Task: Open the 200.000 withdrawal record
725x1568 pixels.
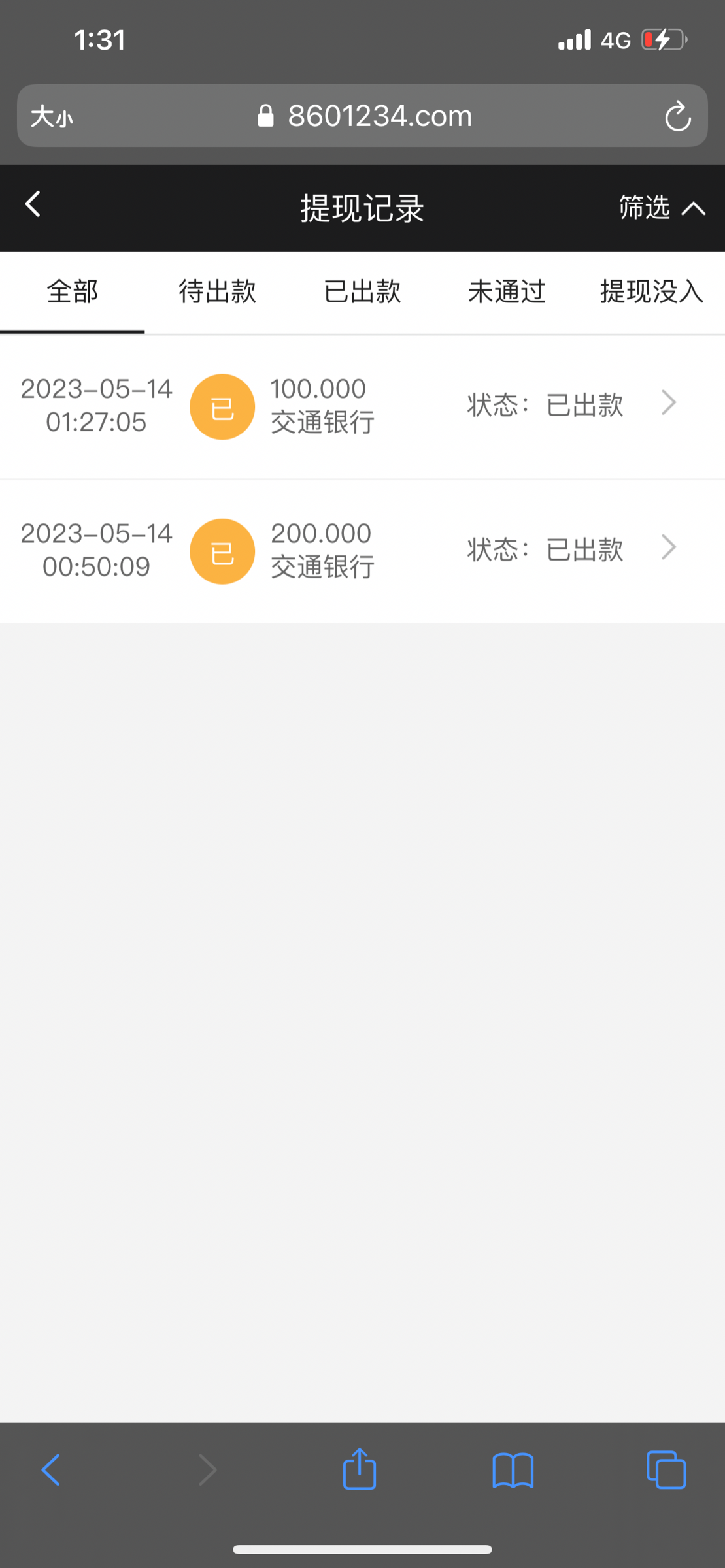Action: point(362,550)
